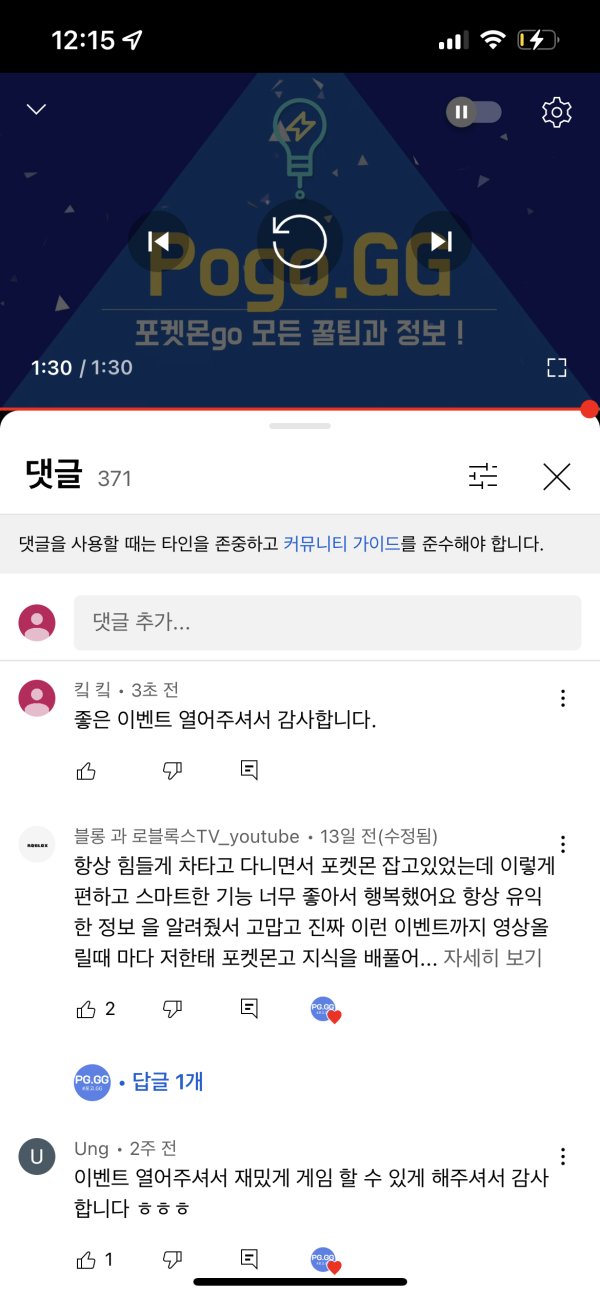Skip to the next video

click(x=441, y=241)
